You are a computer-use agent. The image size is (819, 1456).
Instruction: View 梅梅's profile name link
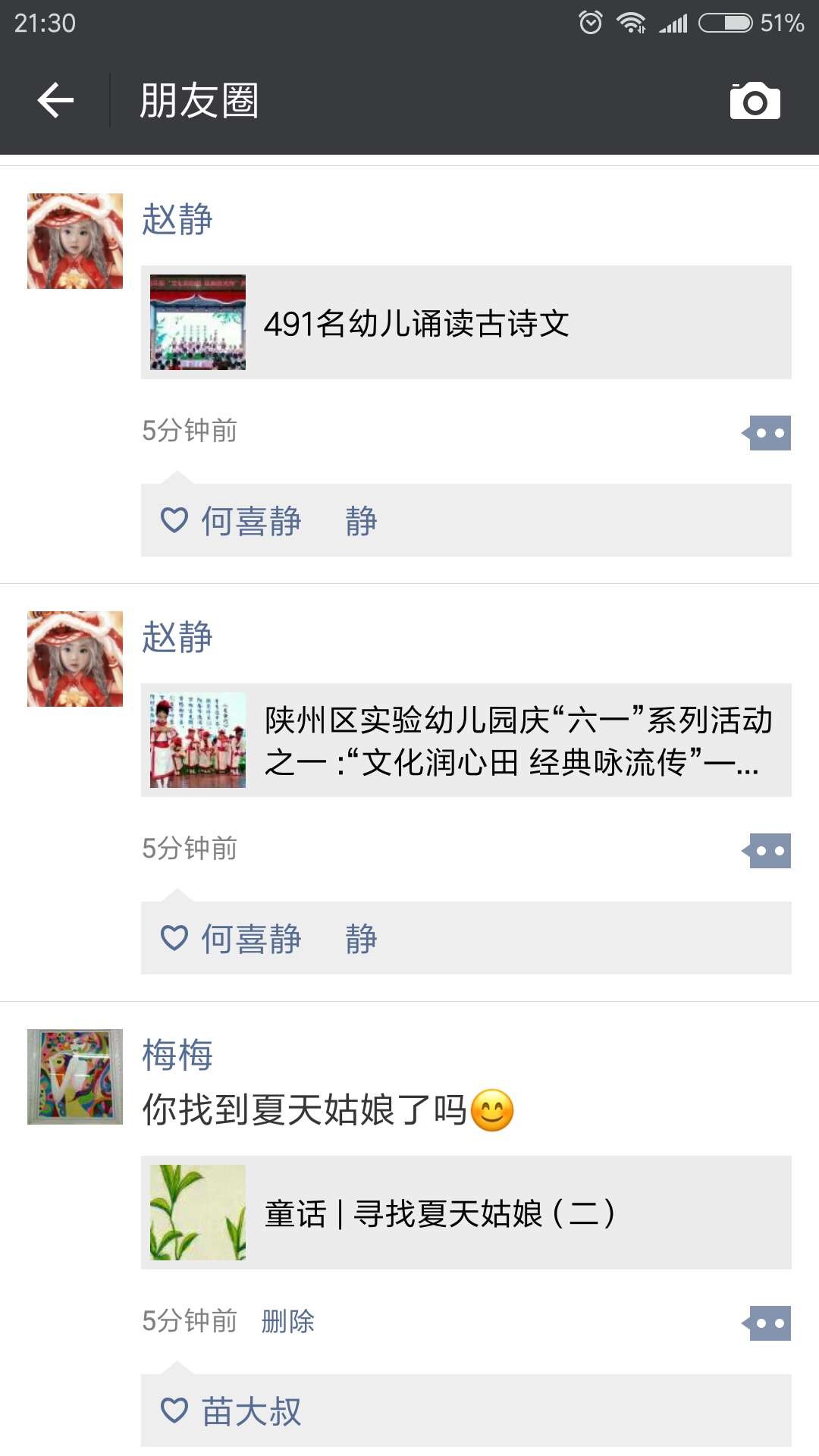(x=177, y=1055)
